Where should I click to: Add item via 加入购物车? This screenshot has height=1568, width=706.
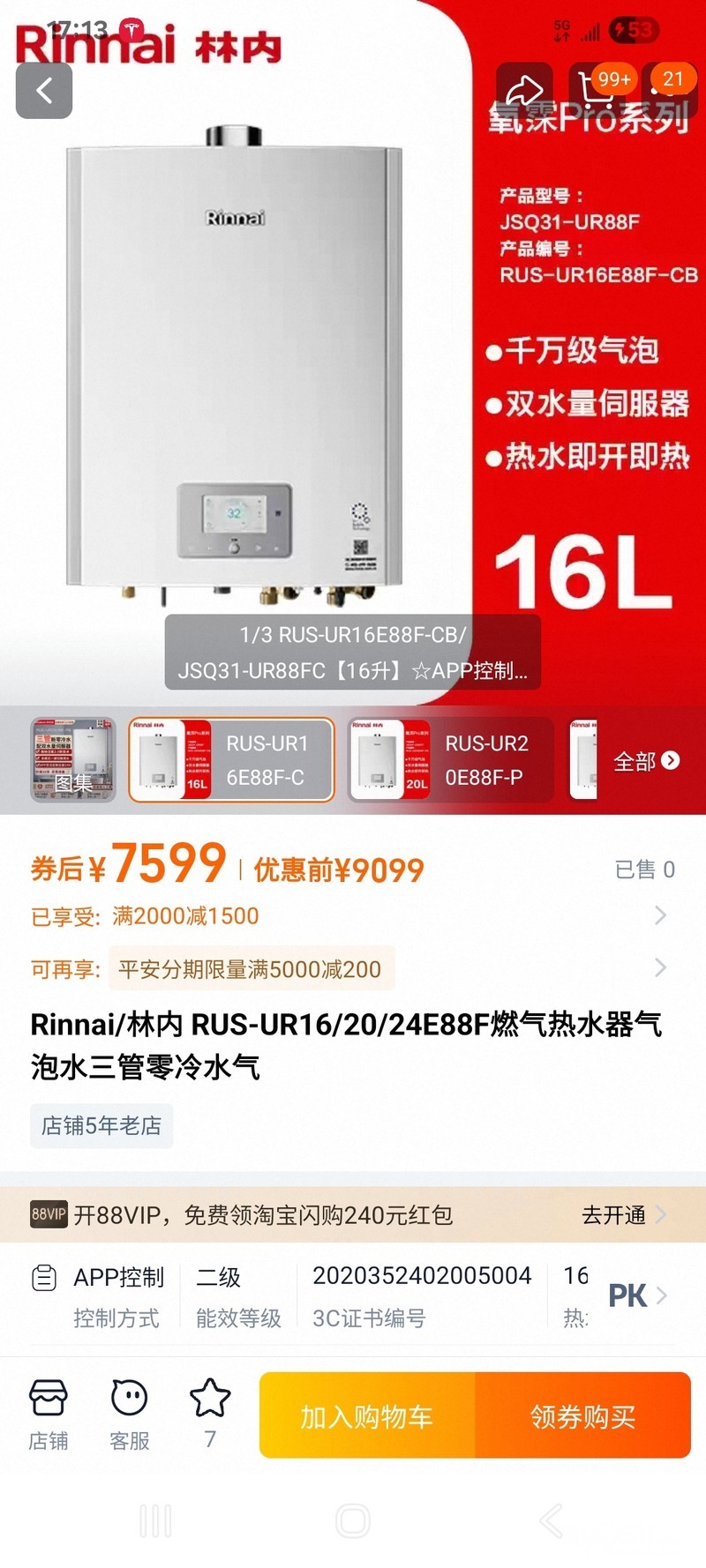(367, 1416)
